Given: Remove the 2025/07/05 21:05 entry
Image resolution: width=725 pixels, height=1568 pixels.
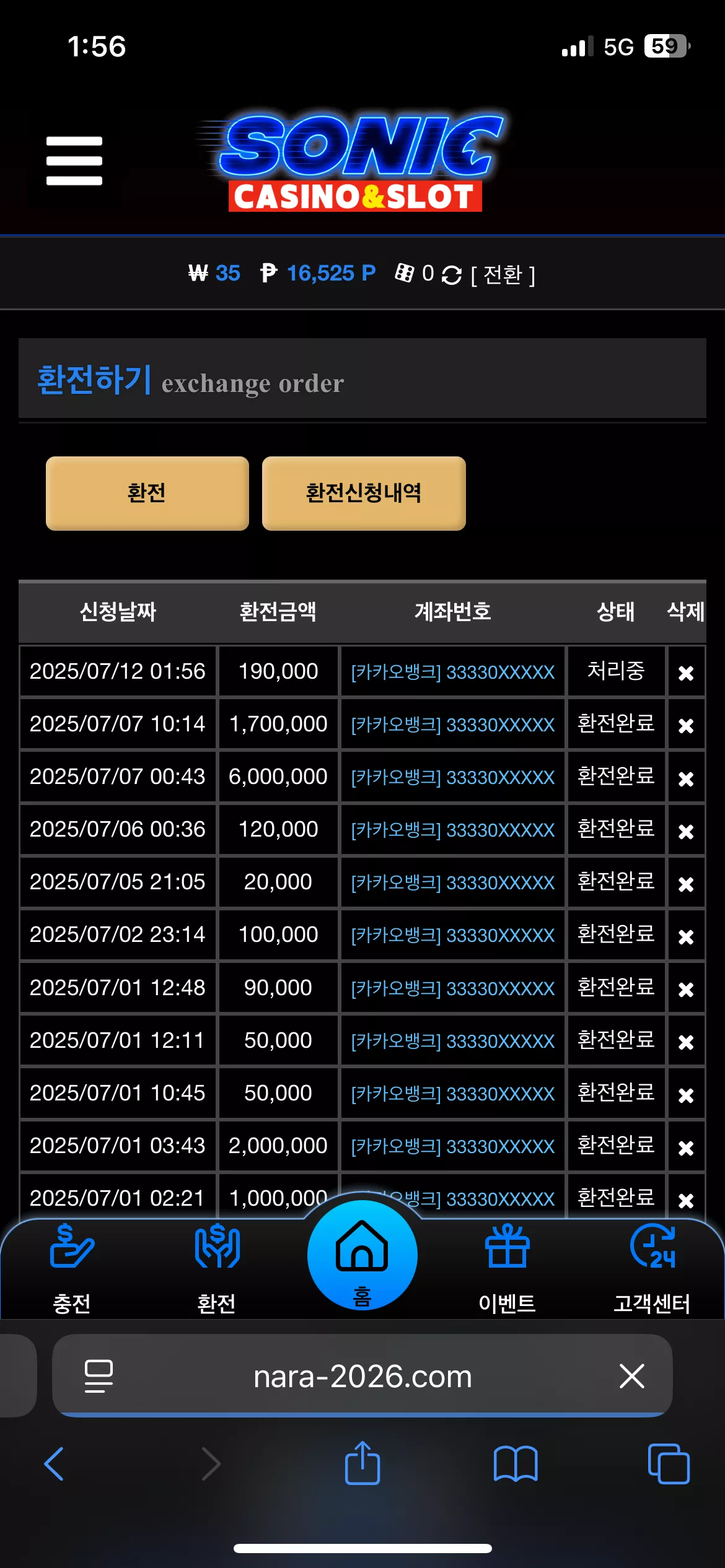Looking at the screenshot, I should (x=686, y=883).
